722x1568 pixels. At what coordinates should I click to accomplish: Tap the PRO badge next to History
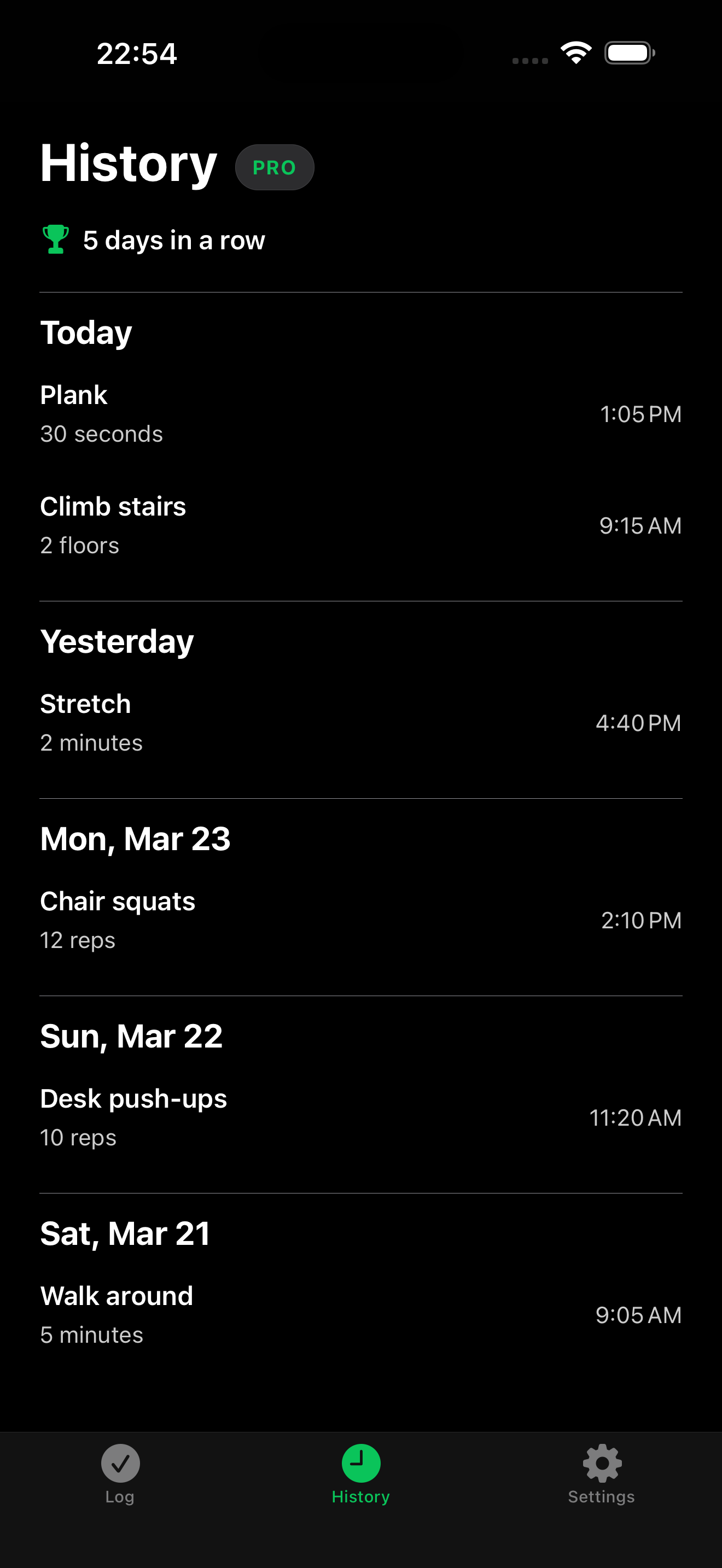pos(275,167)
